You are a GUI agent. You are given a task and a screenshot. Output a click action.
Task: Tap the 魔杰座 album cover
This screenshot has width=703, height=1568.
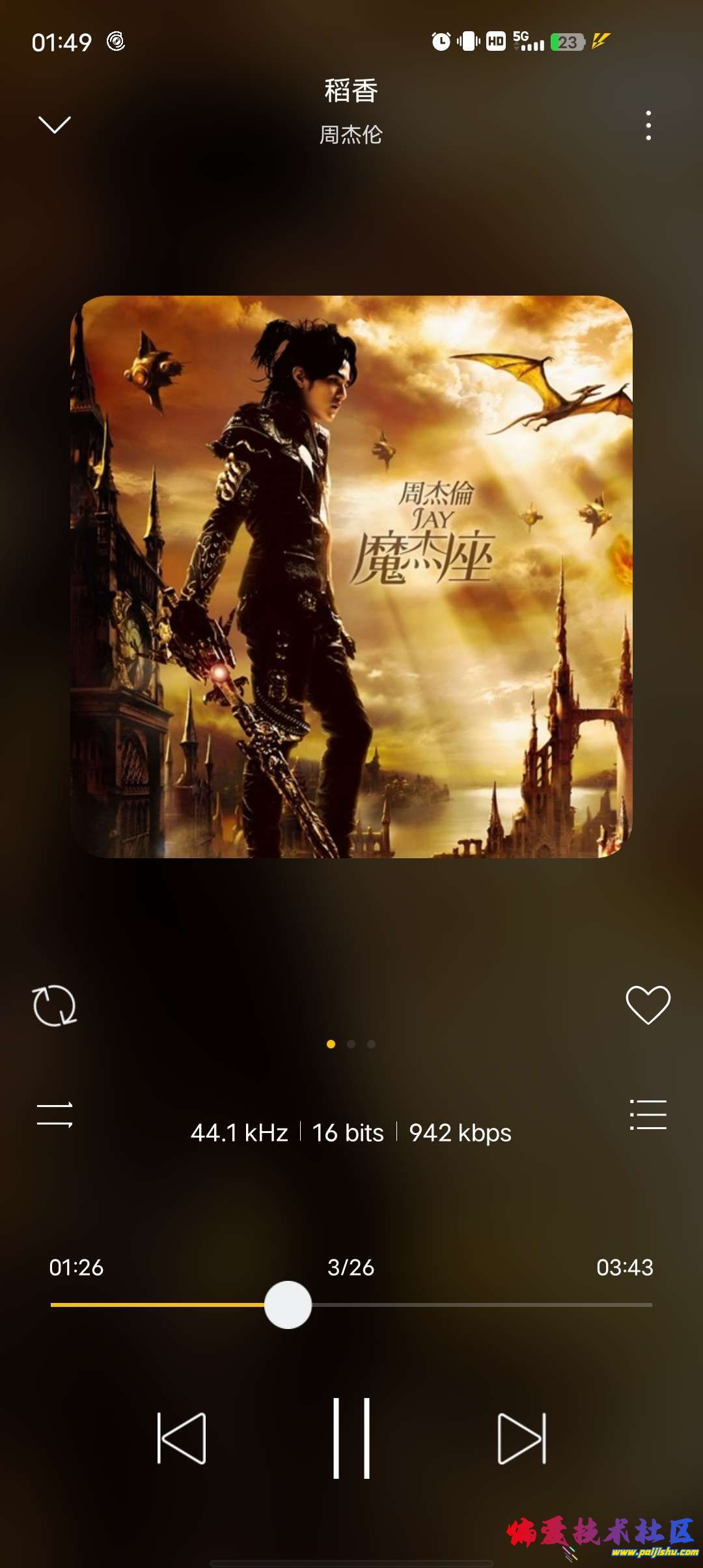pyautogui.click(x=351, y=577)
